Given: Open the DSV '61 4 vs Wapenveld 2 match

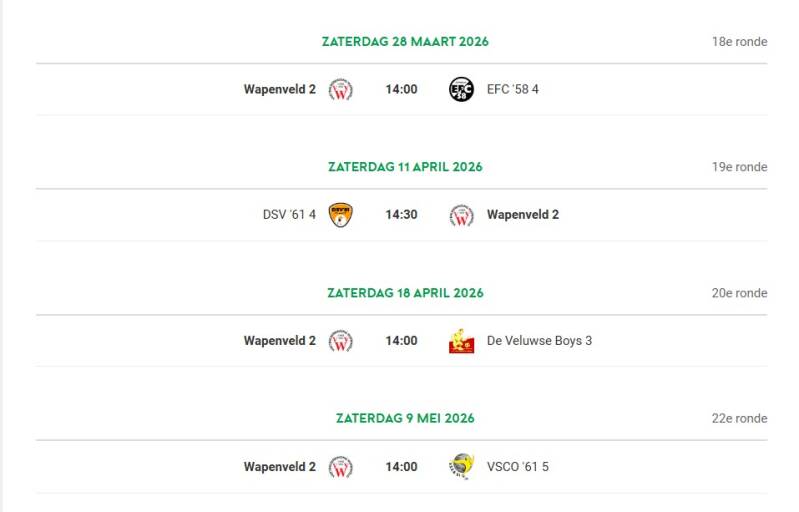Looking at the screenshot, I should pos(402,215).
